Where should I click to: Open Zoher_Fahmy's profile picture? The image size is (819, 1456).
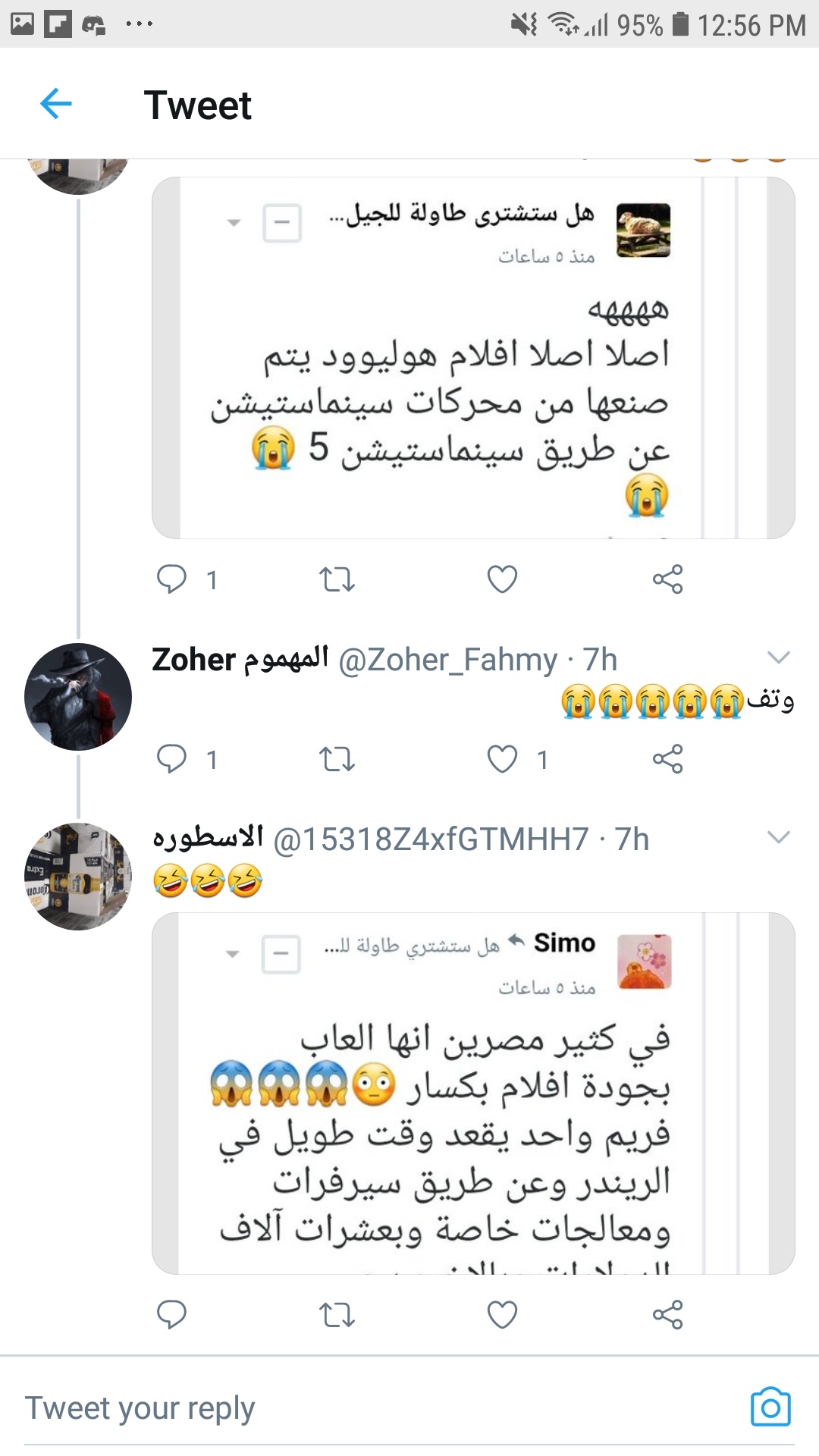tap(78, 697)
